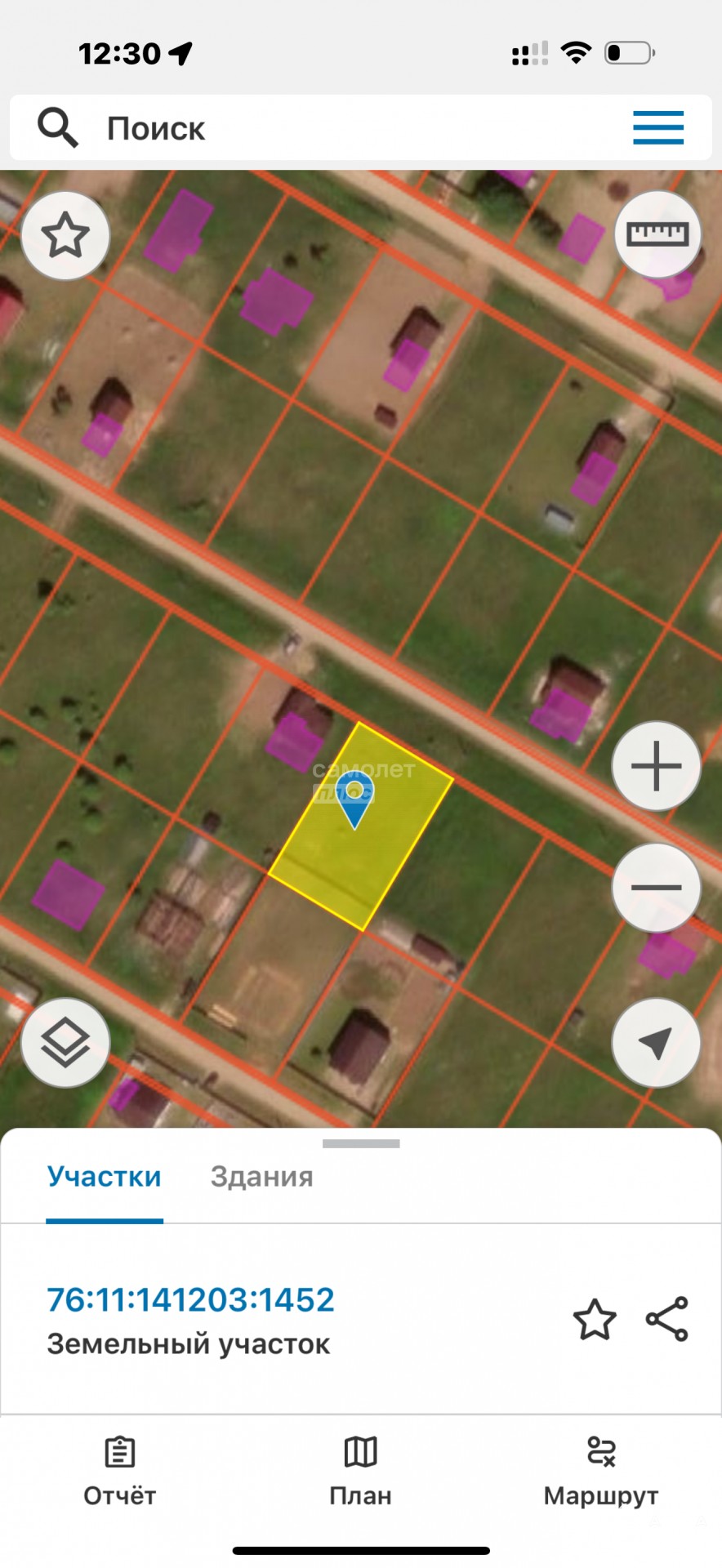
Task: Open the Поиск search field
Action: (x=327, y=128)
